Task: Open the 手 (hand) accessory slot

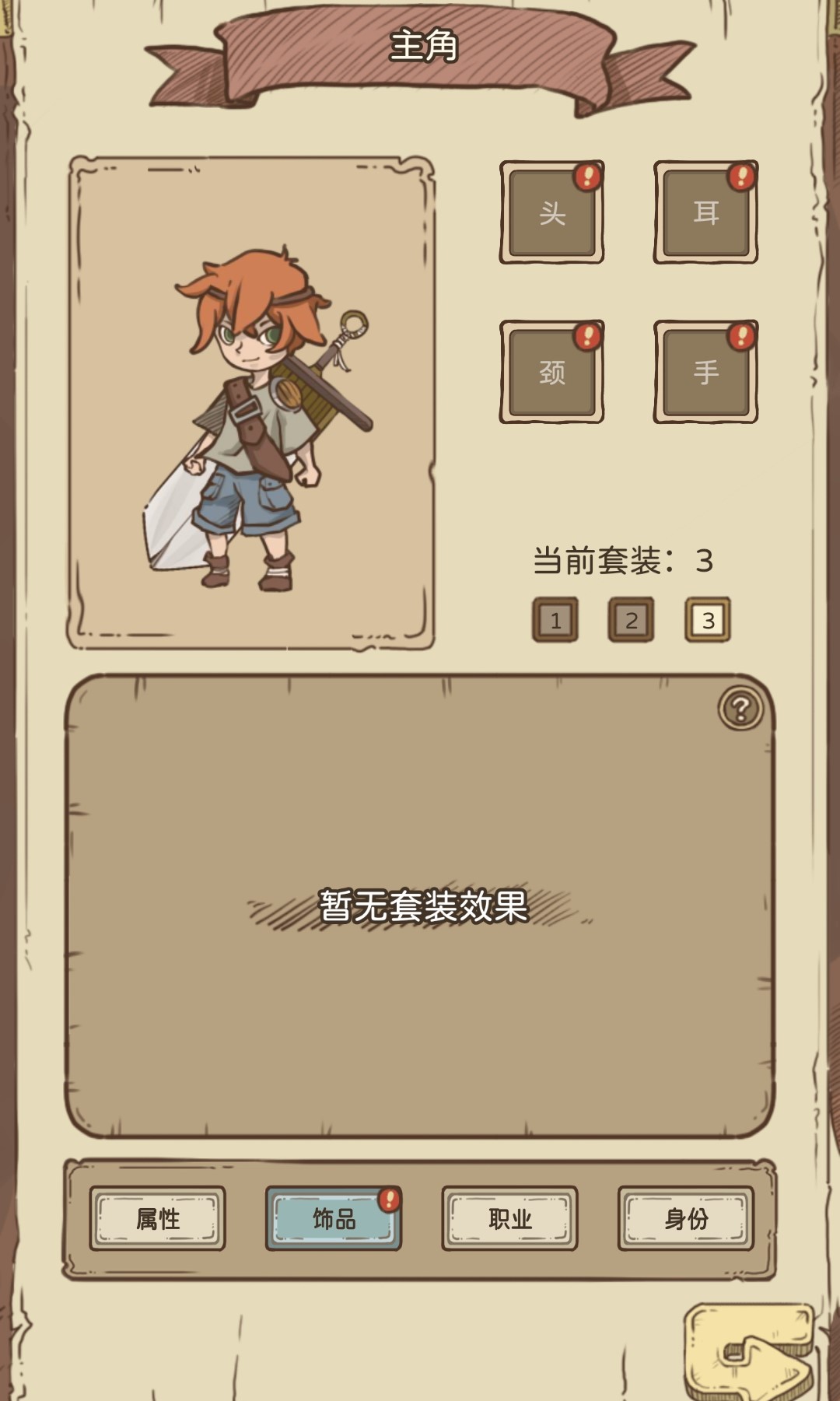Action: tap(705, 372)
